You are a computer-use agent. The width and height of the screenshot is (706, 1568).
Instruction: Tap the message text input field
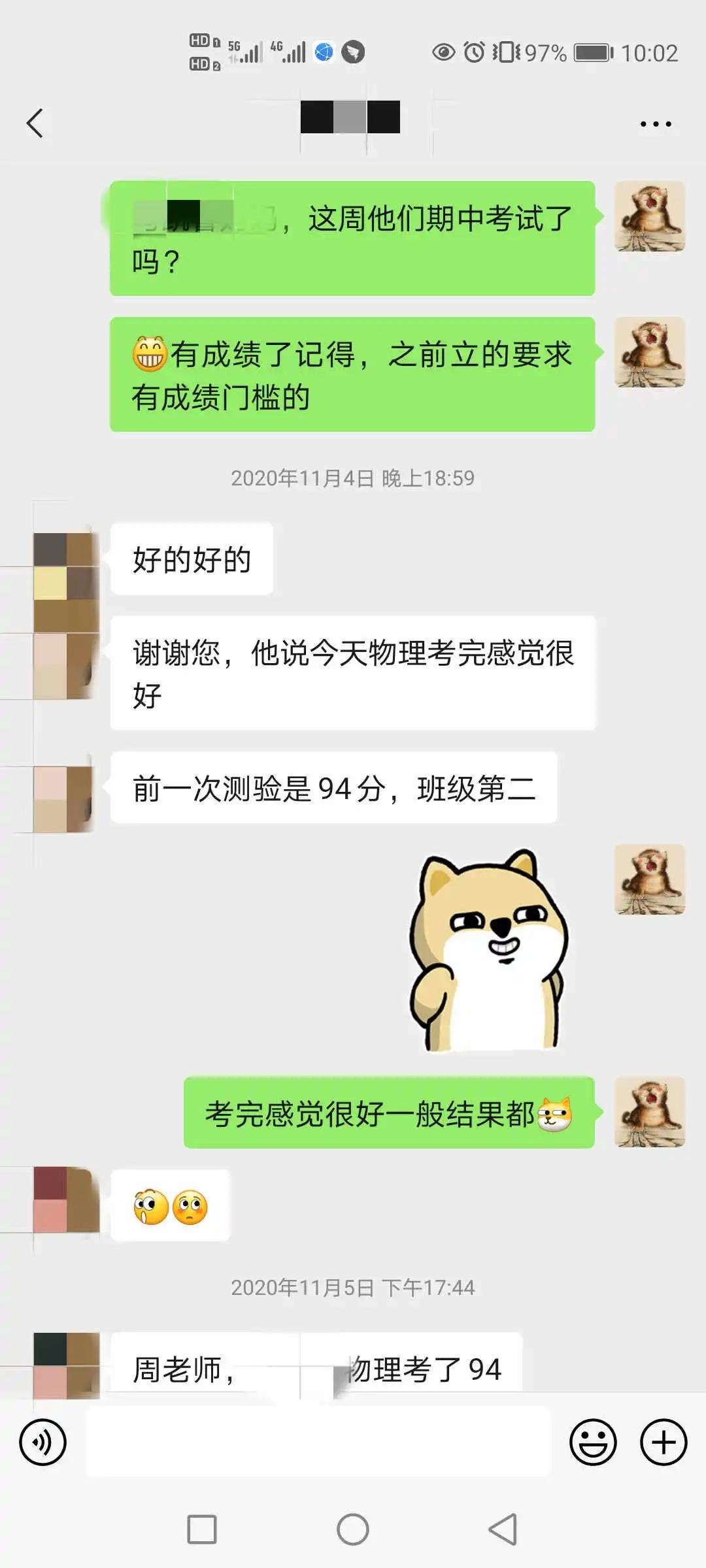pos(319,1443)
